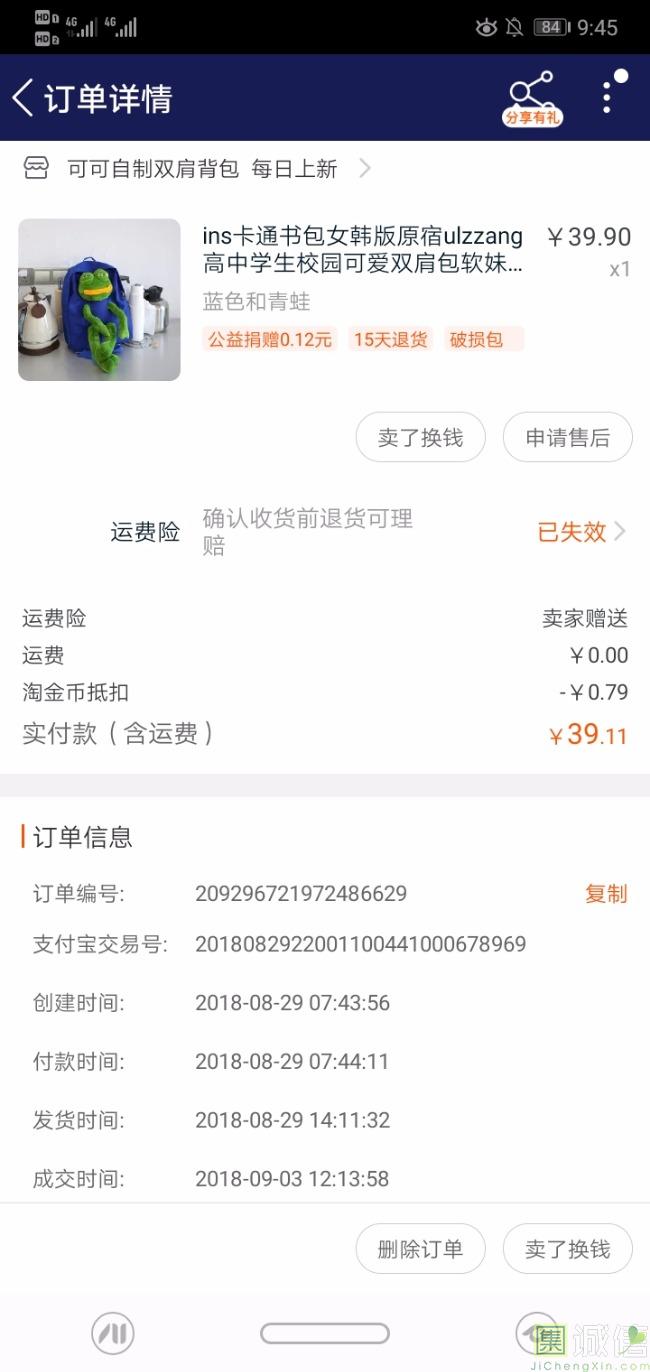650x1372 pixels.
Task: Delete this order with 删除订单
Action: tap(421, 1249)
